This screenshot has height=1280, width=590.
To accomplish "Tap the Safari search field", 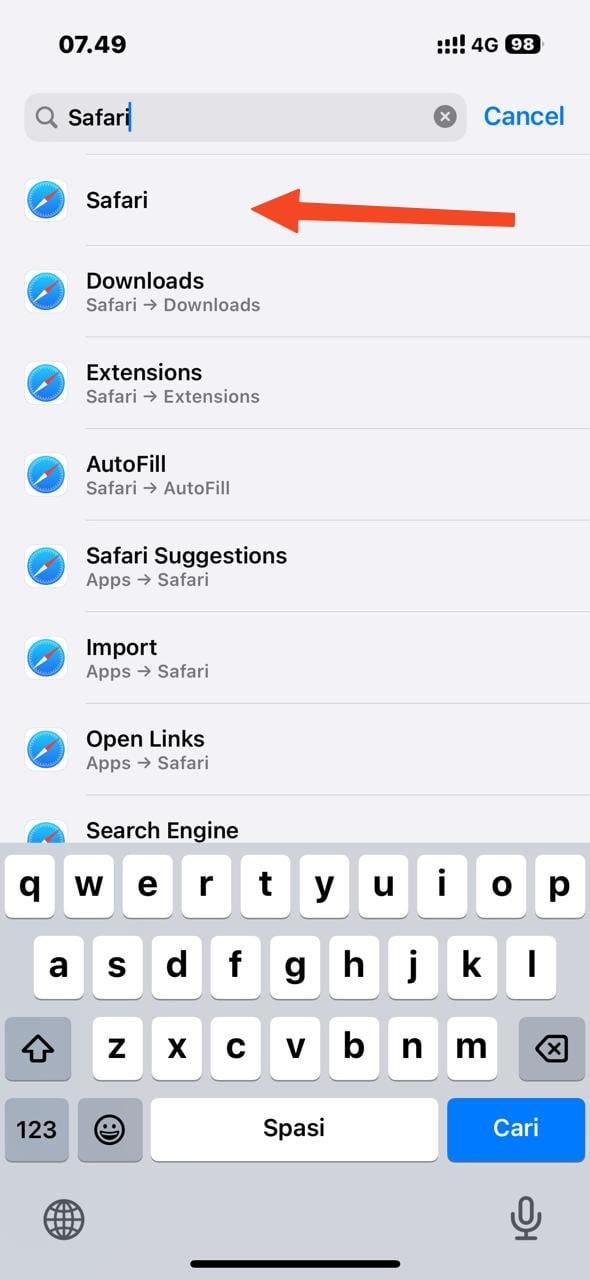I will pyautogui.click(x=245, y=117).
